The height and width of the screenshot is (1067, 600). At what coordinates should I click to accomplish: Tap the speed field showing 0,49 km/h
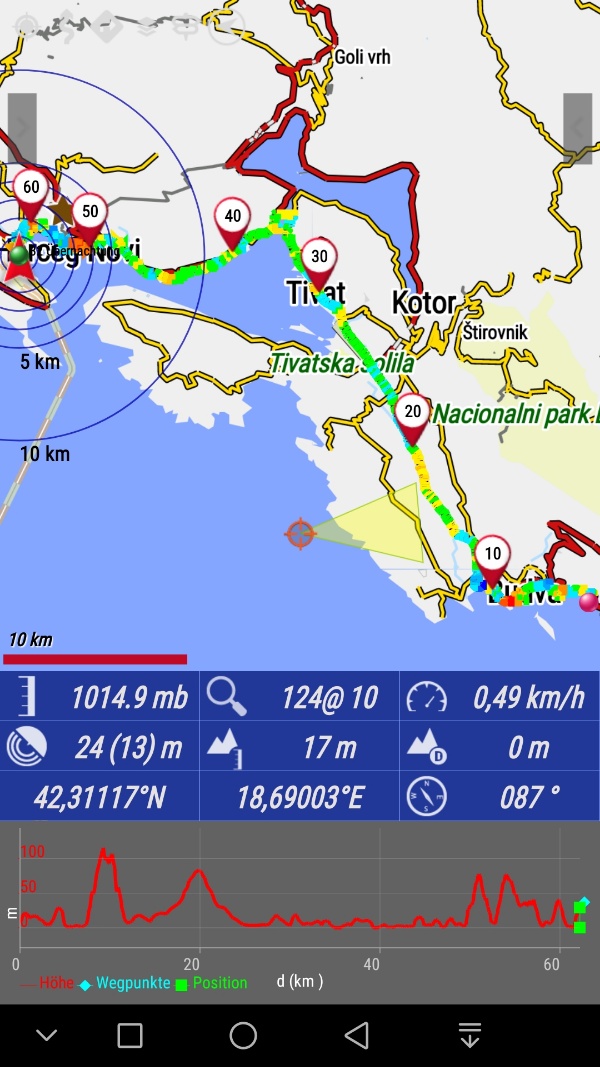tap(500, 696)
